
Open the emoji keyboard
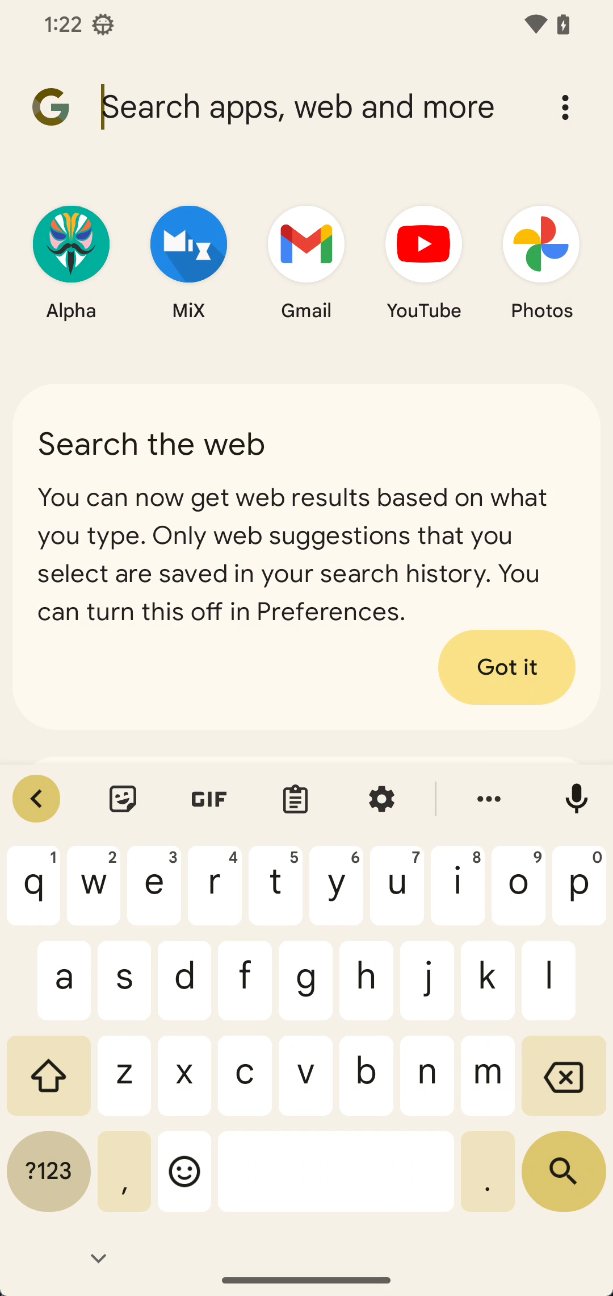184,1171
